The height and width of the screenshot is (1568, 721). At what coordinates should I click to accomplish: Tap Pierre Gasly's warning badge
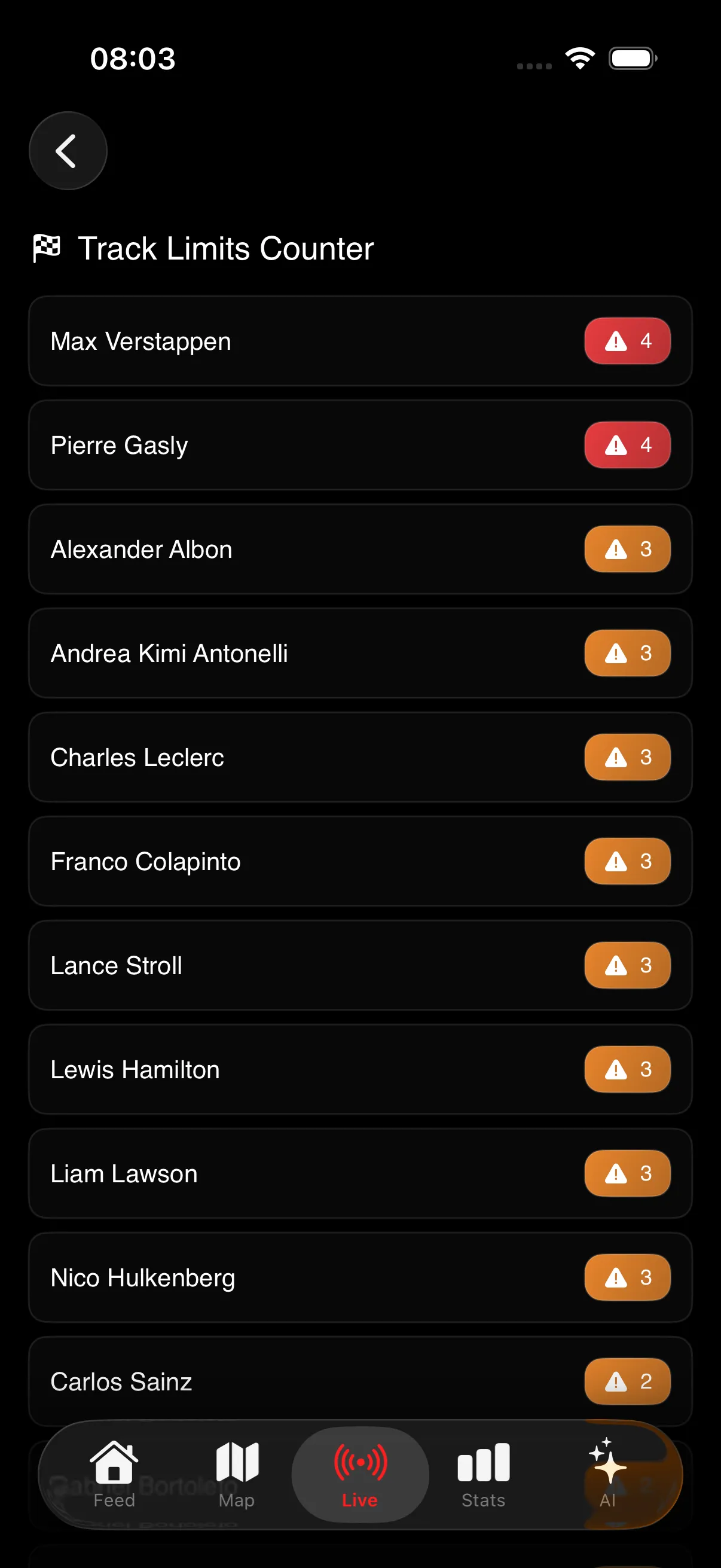pos(627,445)
